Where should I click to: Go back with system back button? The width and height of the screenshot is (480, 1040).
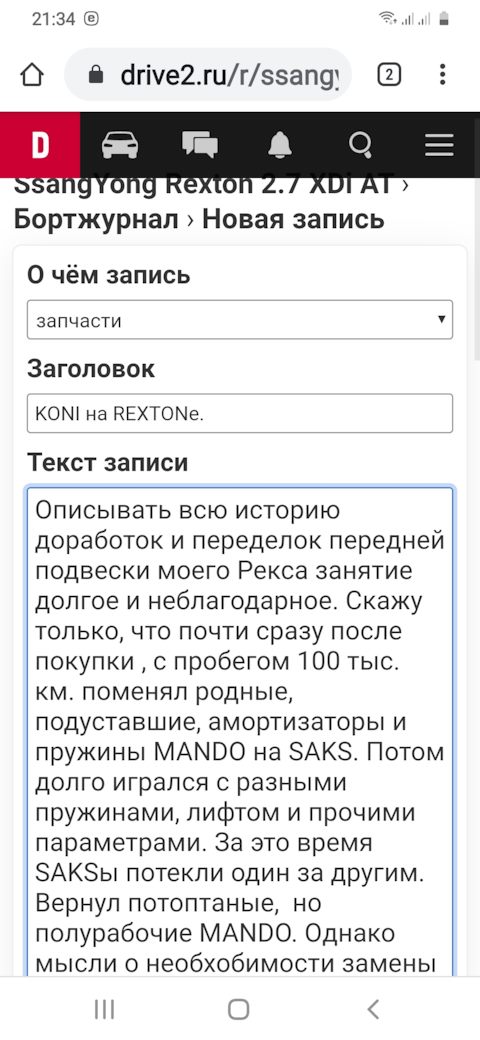(x=373, y=1009)
